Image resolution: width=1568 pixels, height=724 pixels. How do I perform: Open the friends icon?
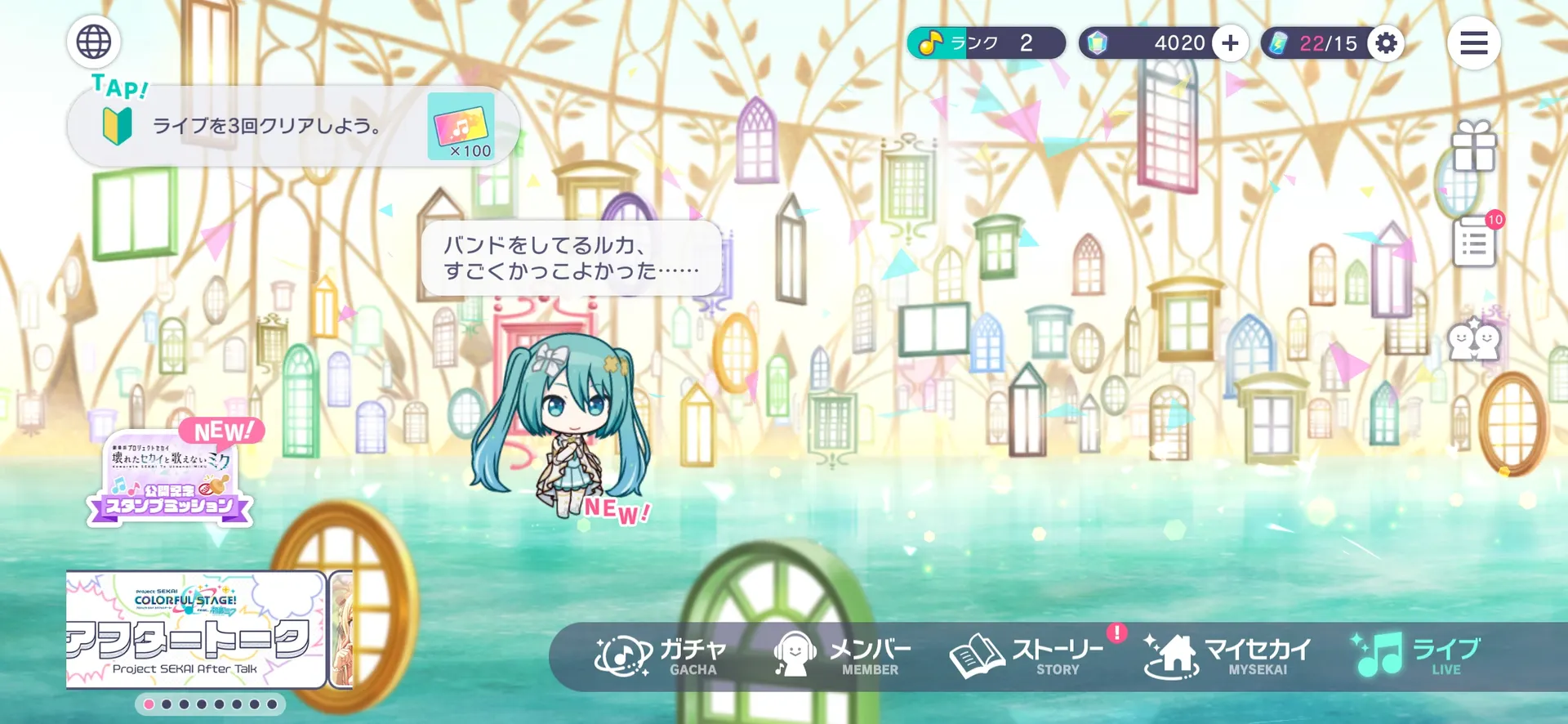coord(1474,339)
